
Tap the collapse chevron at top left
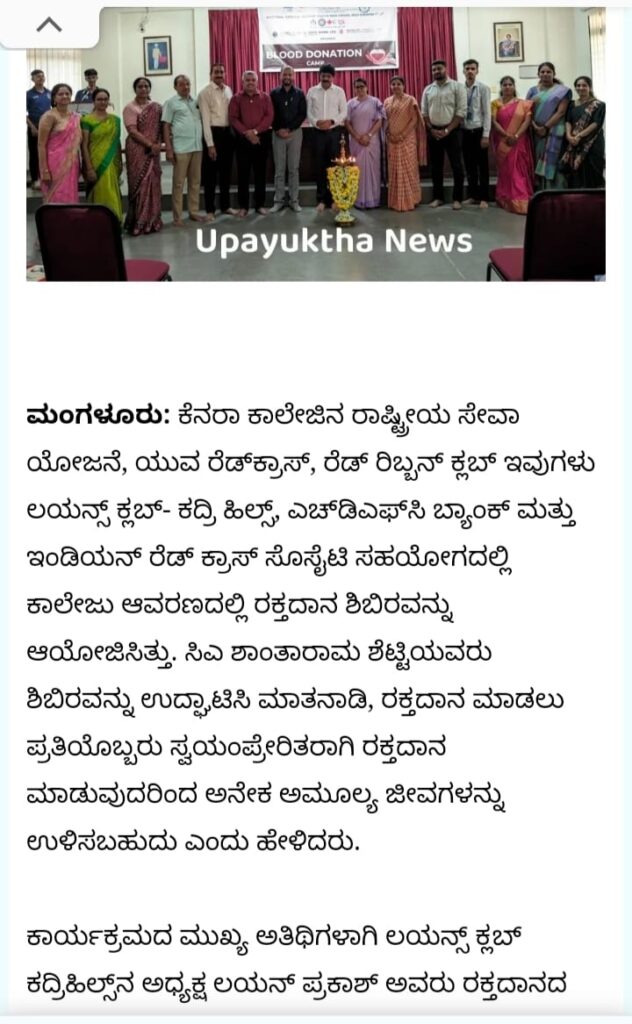48,25
